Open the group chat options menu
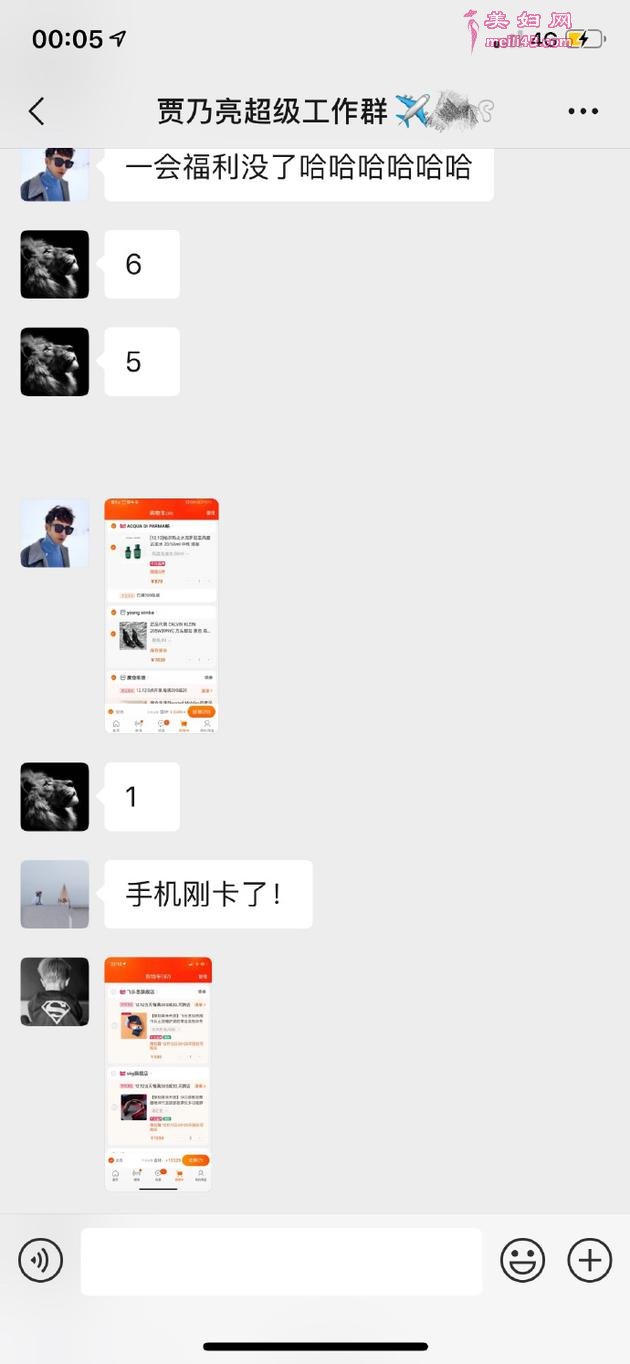Screen dimensions: 630x1364 (x=583, y=111)
